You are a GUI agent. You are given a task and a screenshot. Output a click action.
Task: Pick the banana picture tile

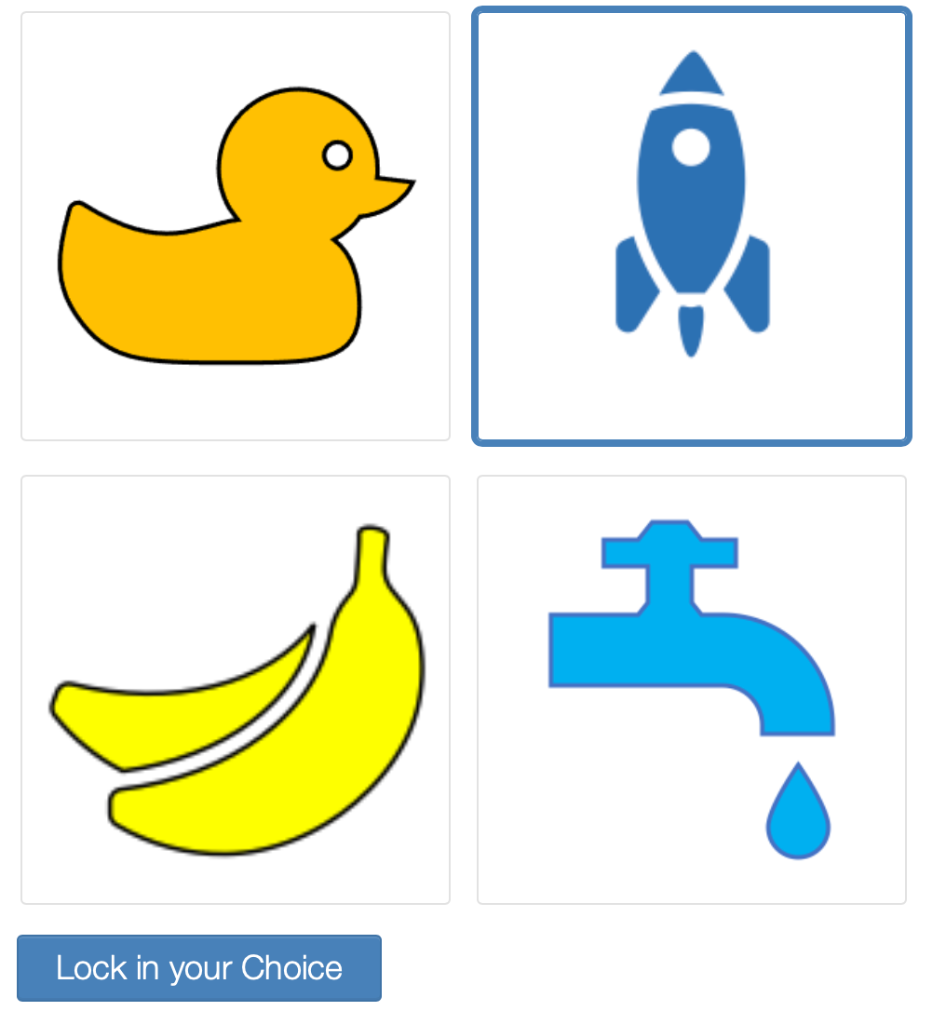click(235, 689)
